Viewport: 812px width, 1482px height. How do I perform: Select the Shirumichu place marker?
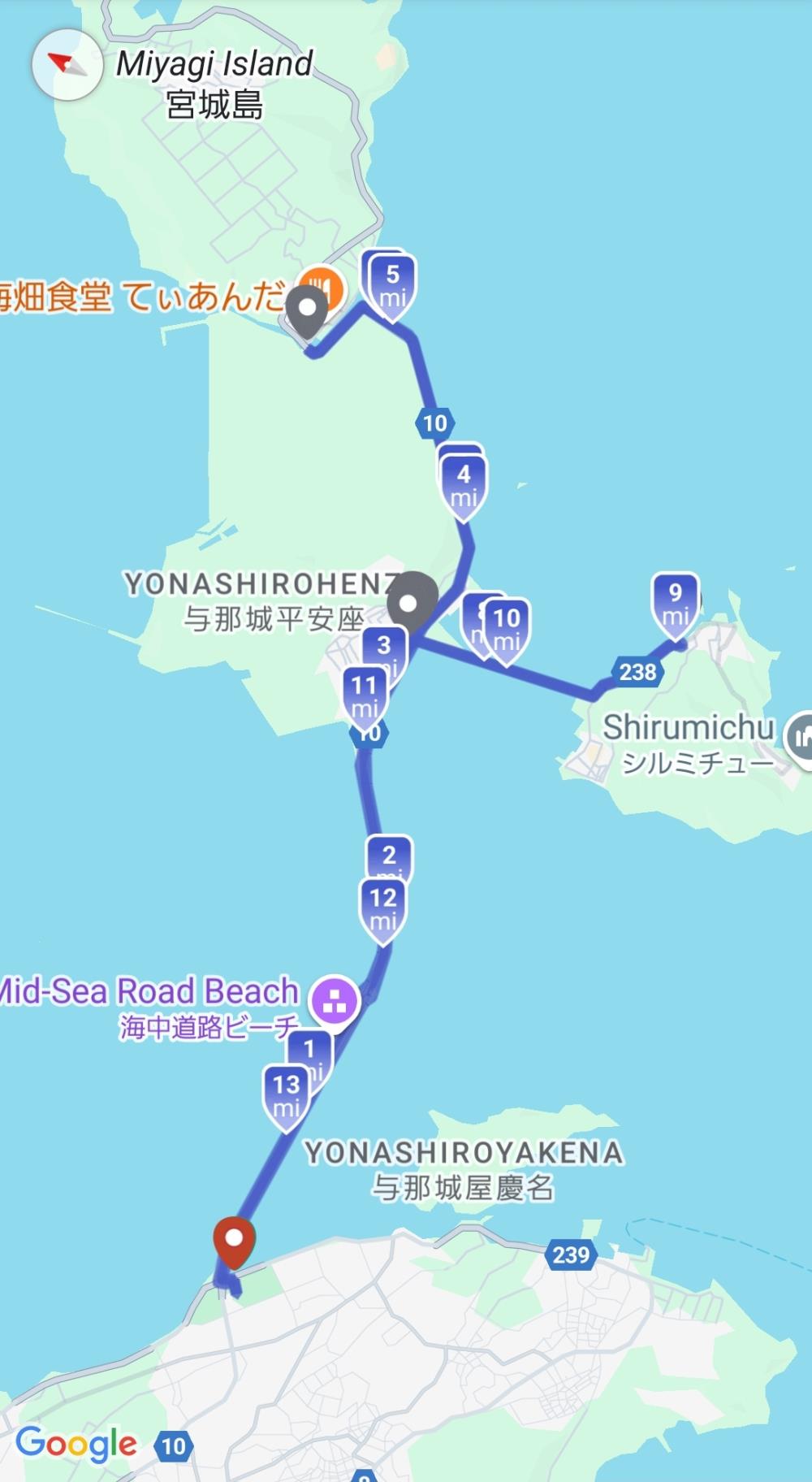801,737
